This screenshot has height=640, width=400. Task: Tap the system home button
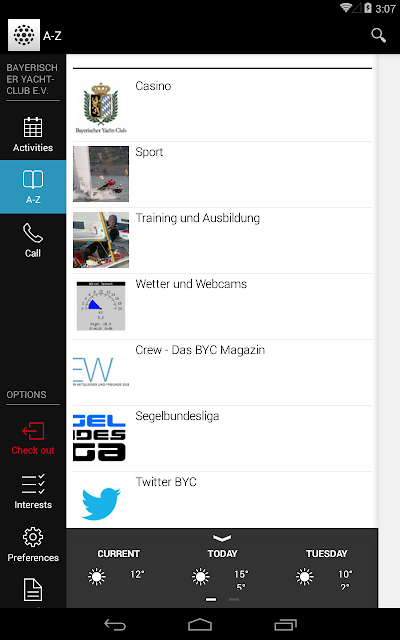point(200,624)
